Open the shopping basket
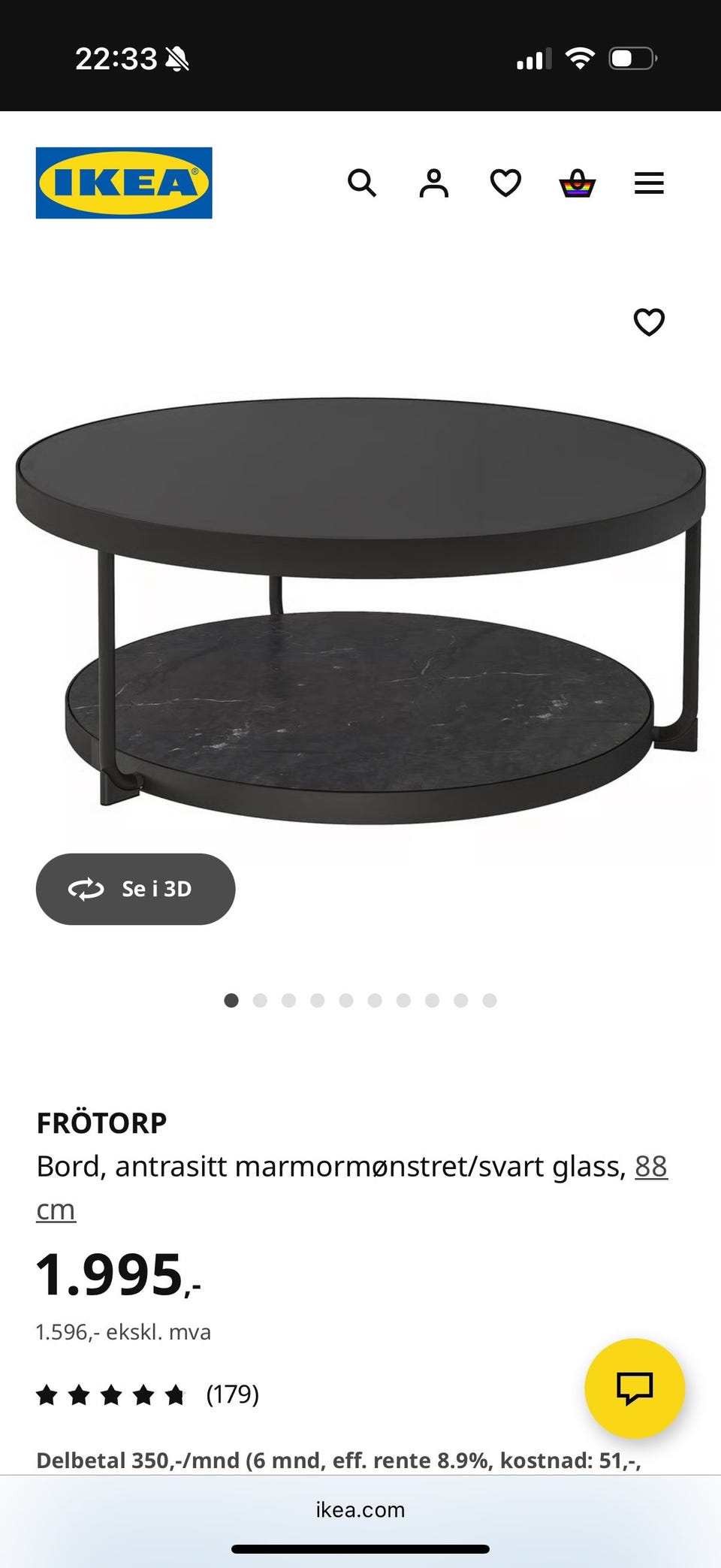The width and height of the screenshot is (721, 1568). pyautogui.click(x=578, y=183)
